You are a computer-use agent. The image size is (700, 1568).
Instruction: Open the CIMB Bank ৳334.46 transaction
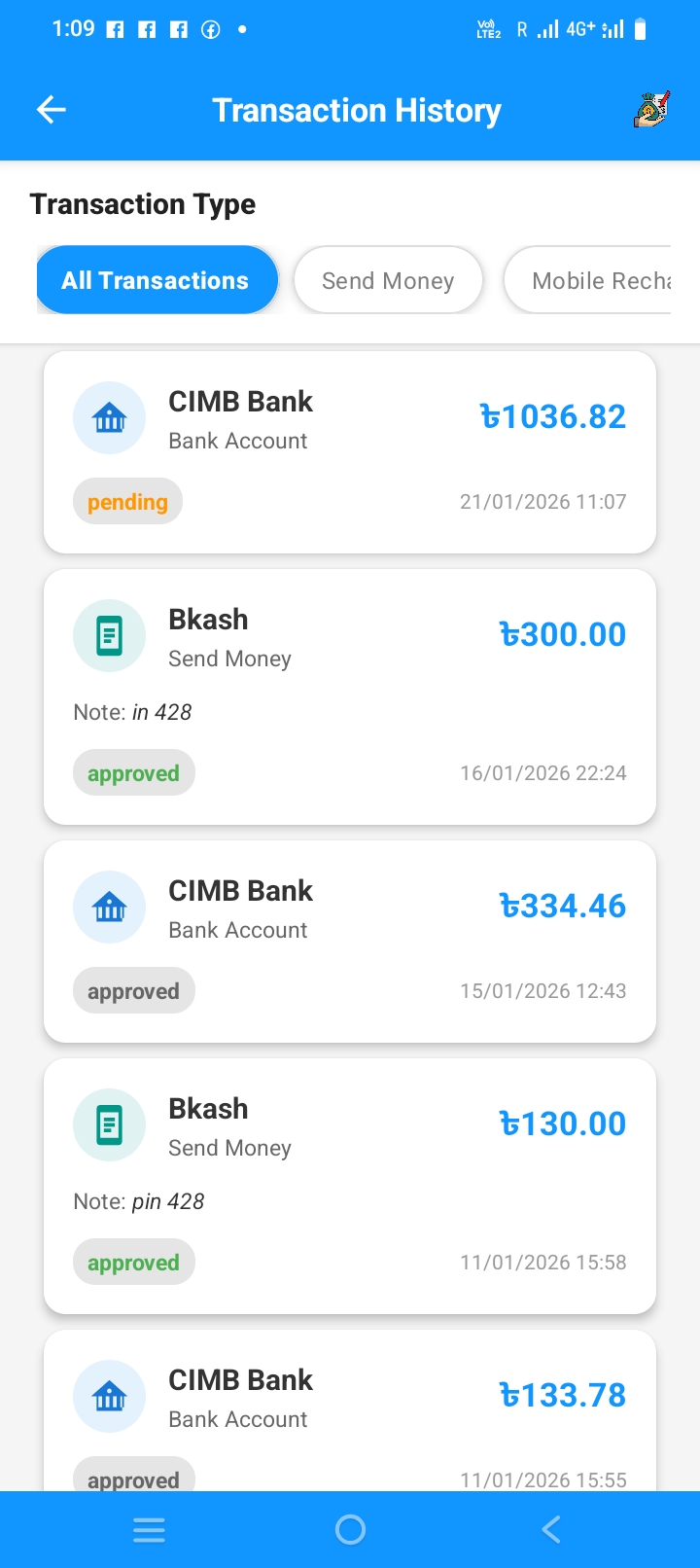350,942
